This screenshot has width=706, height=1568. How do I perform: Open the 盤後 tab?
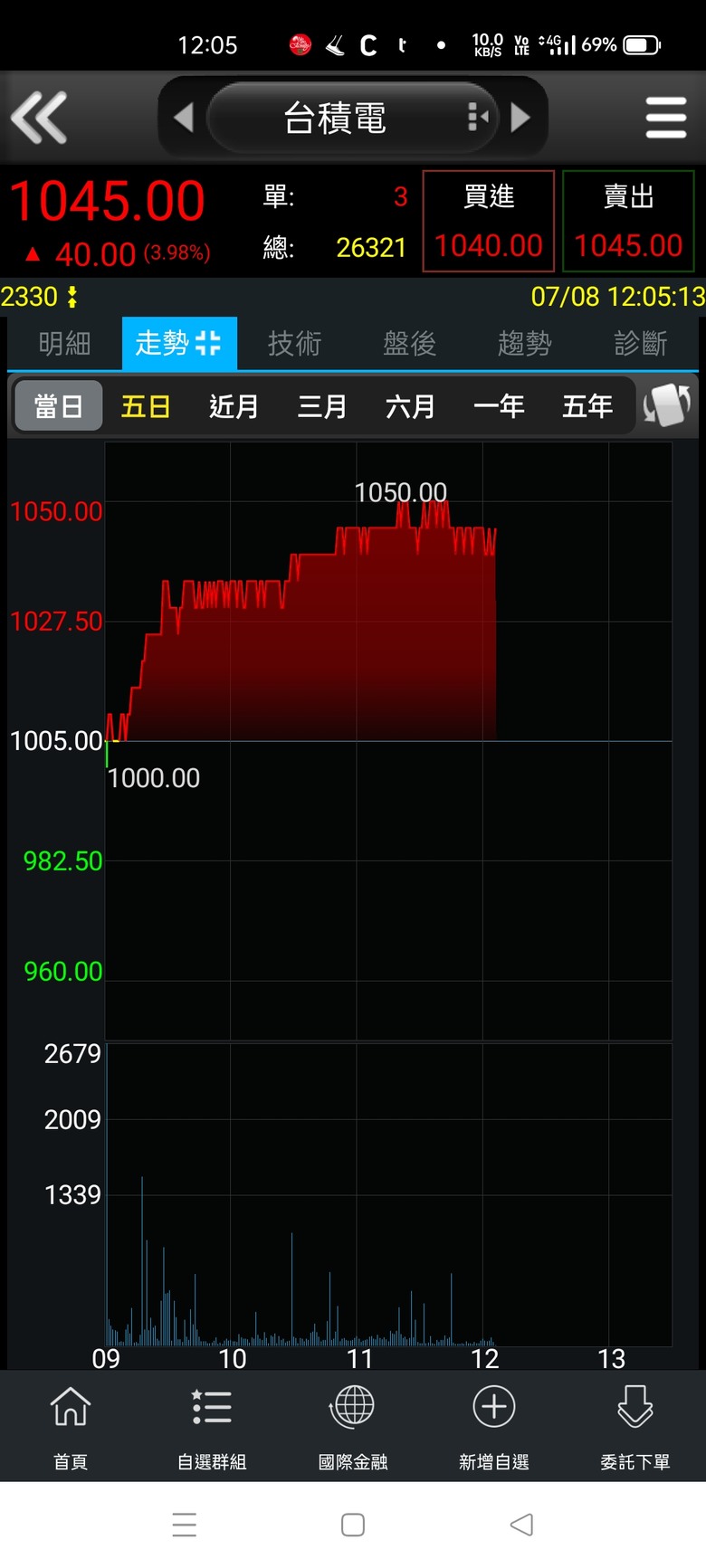pyautogui.click(x=409, y=344)
